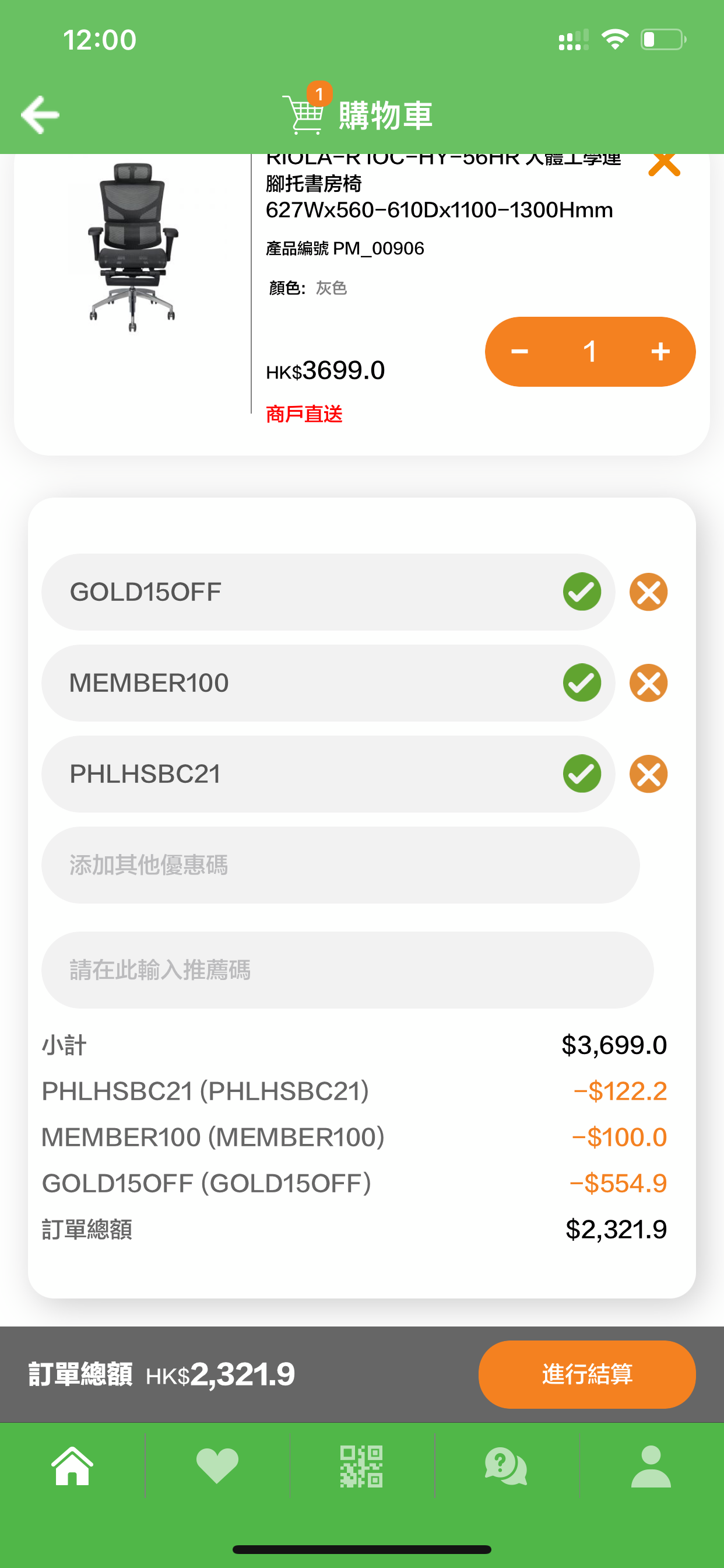Decrease chair quantity with the minus button
This screenshot has width=724, height=1568.
pyautogui.click(x=519, y=351)
